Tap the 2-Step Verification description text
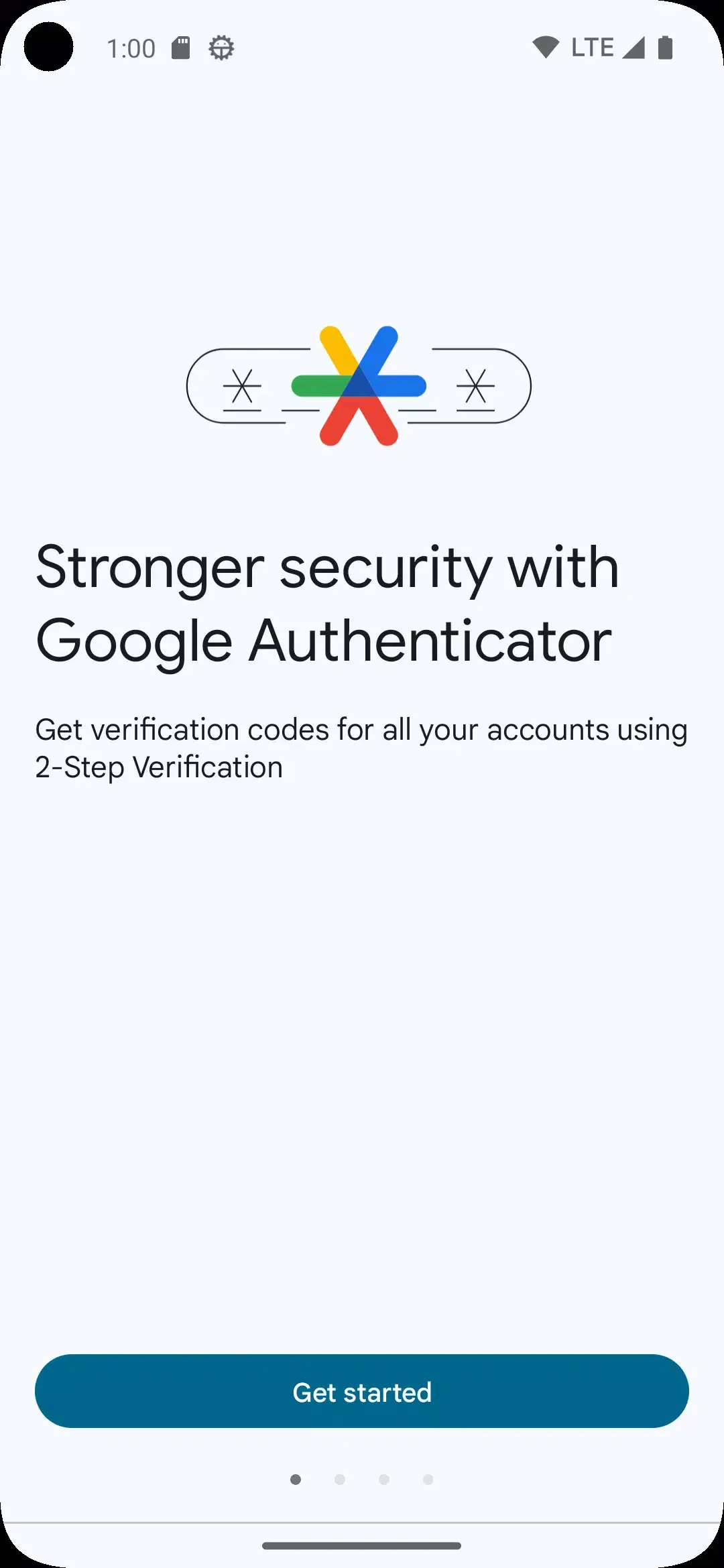The width and height of the screenshot is (724, 1568). (x=361, y=747)
